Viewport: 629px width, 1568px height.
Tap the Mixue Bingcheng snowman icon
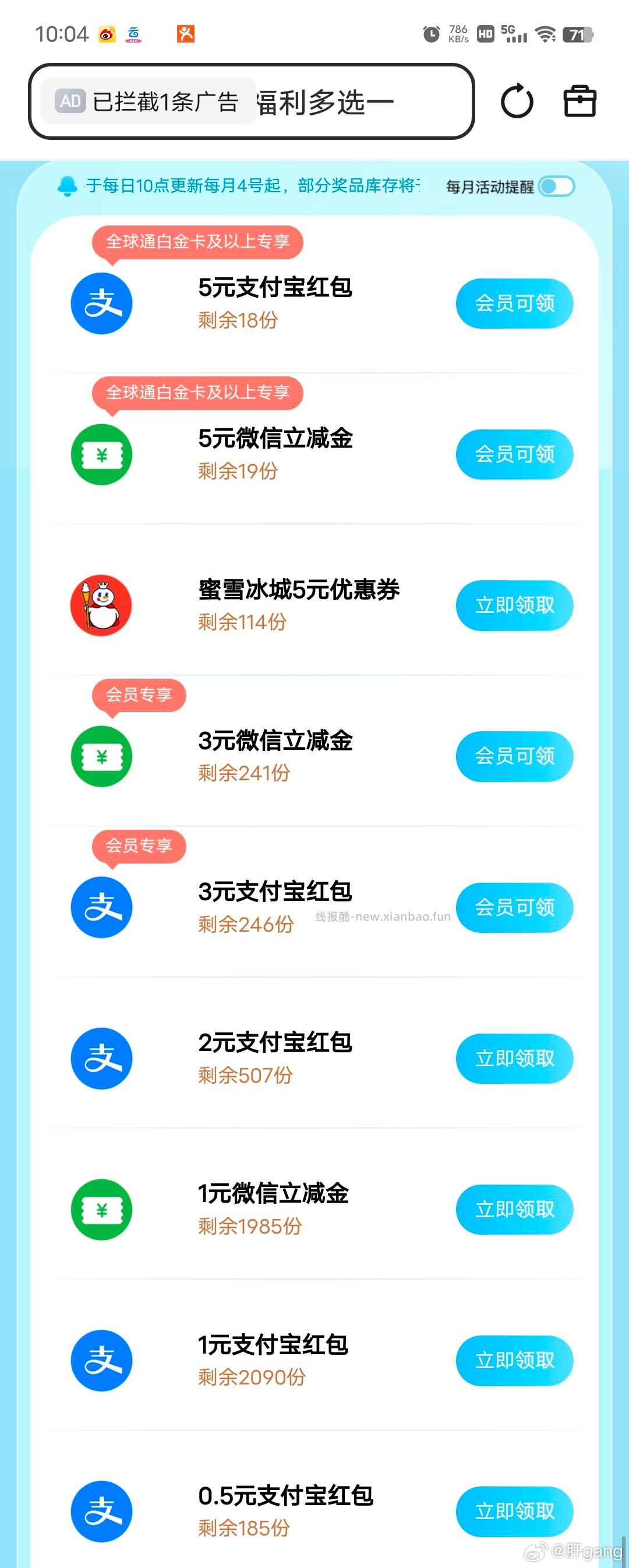pos(101,604)
